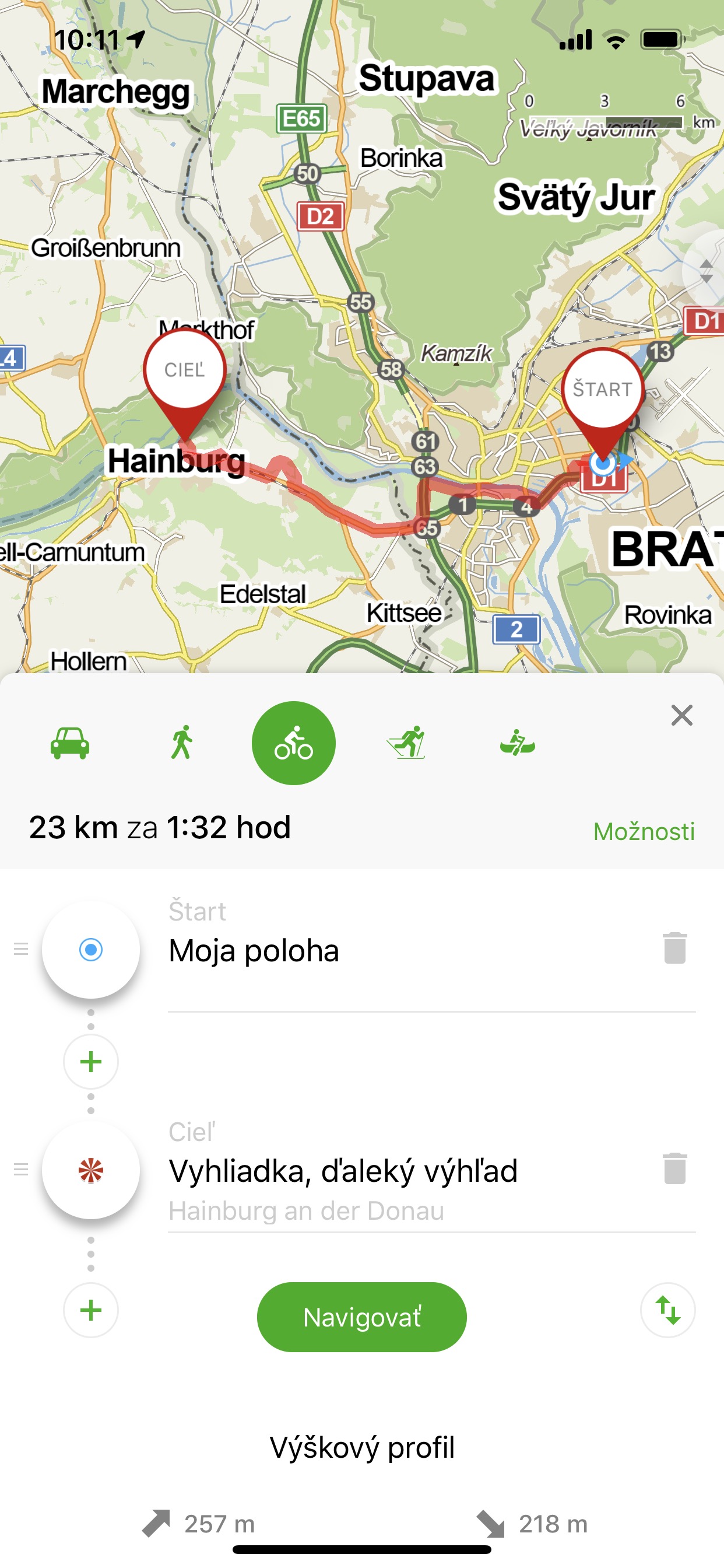Start navigation with Navigovať

tap(361, 1317)
